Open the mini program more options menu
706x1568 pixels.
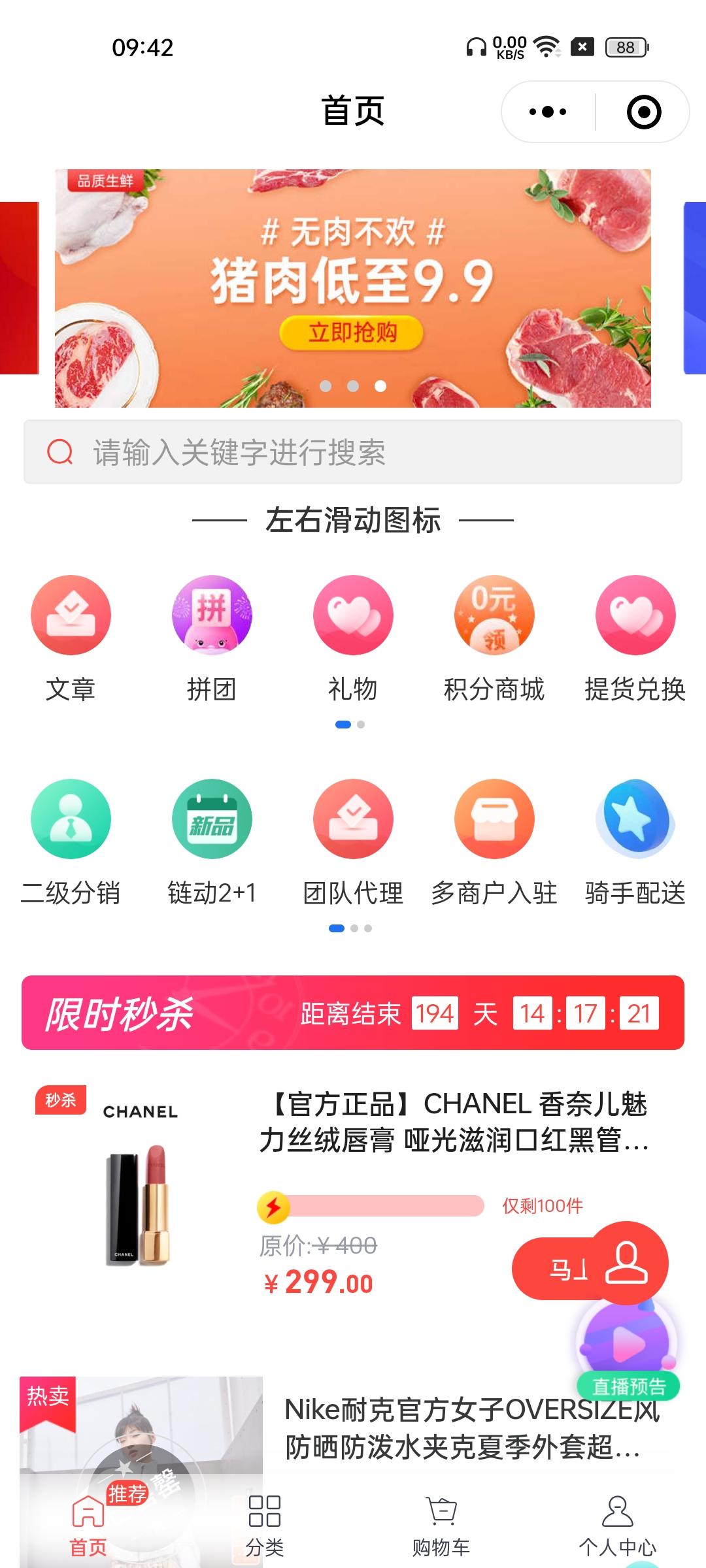click(548, 112)
